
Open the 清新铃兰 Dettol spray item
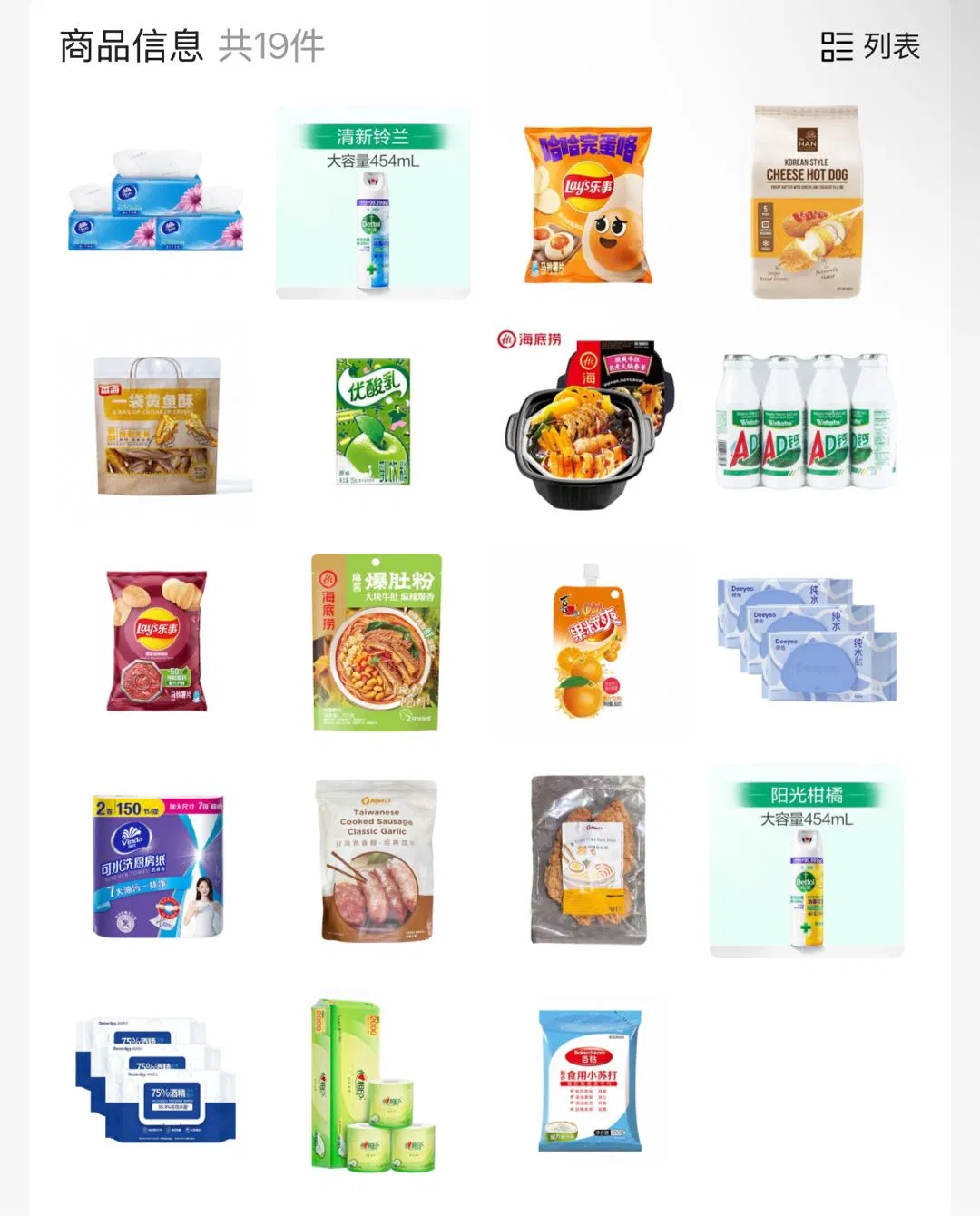click(x=373, y=204)
